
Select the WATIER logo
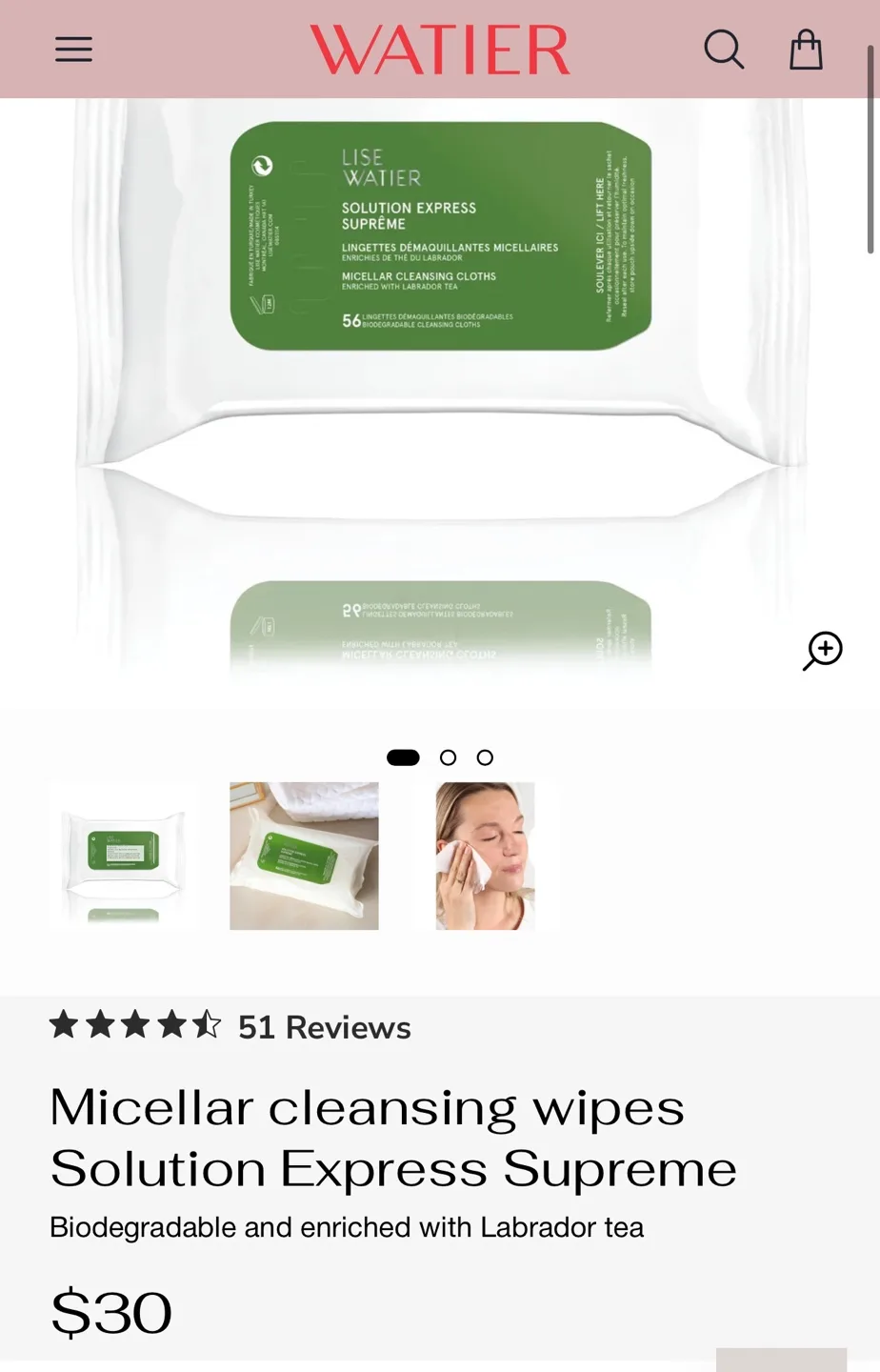[x=440, y=49]
